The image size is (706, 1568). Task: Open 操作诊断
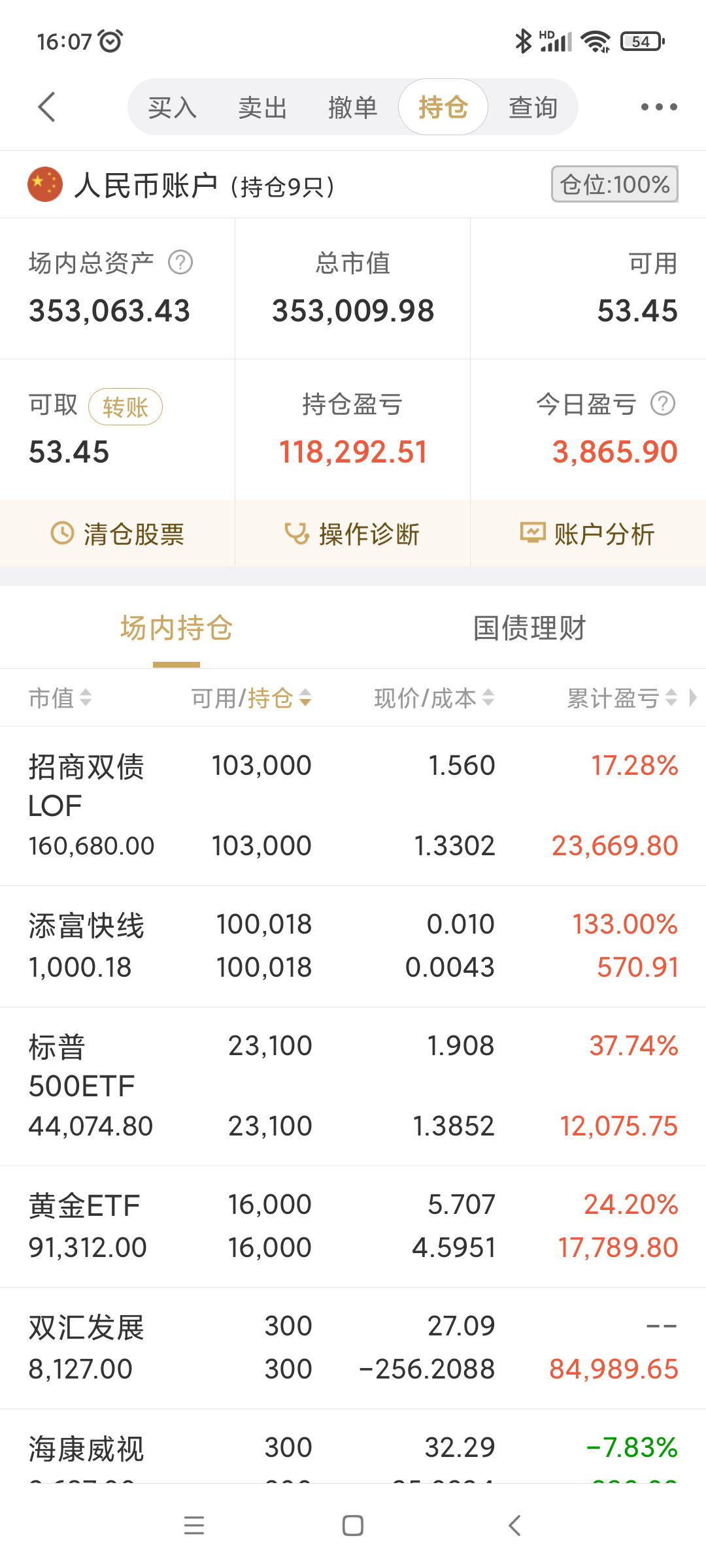pyautogui.click(x=353, y=534)
